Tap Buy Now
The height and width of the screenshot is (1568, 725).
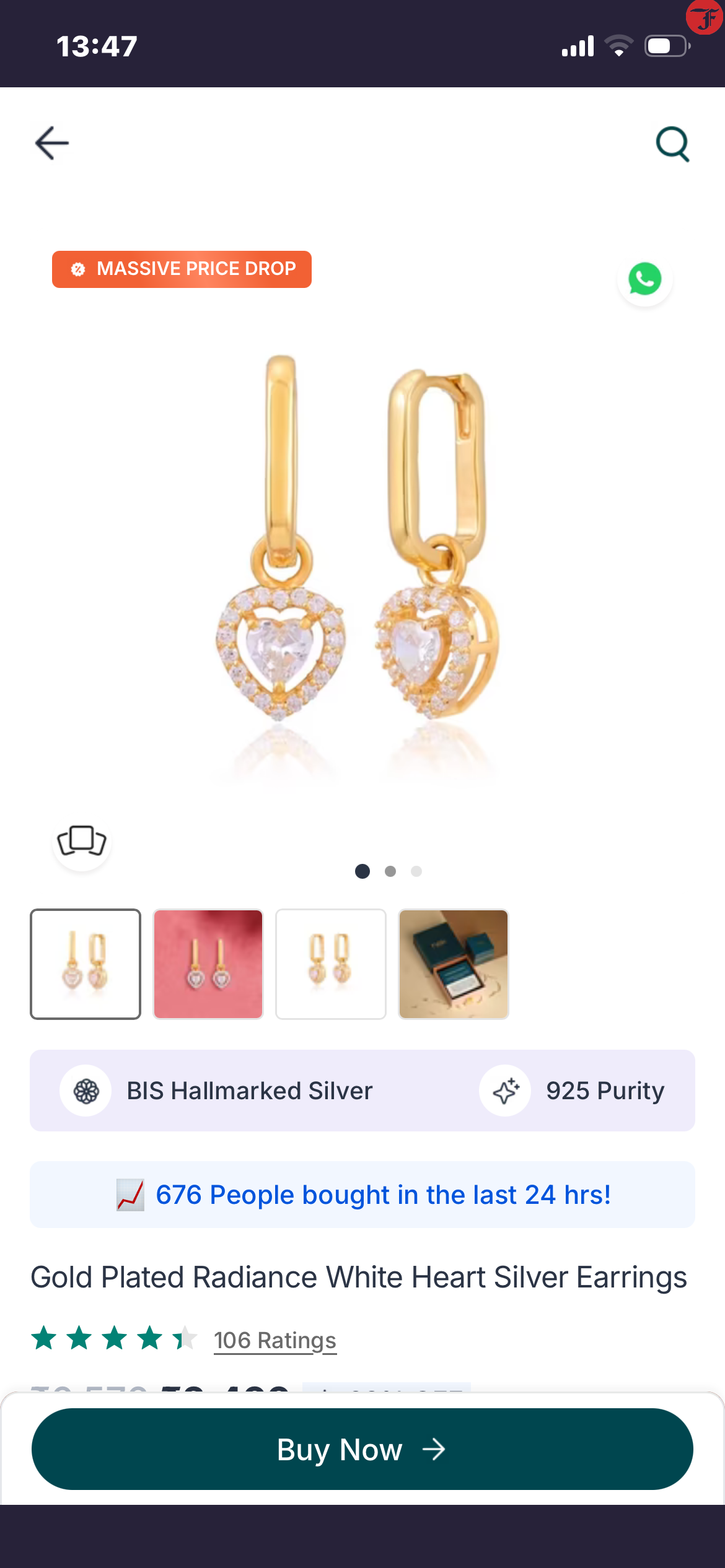click(362, 1449)
